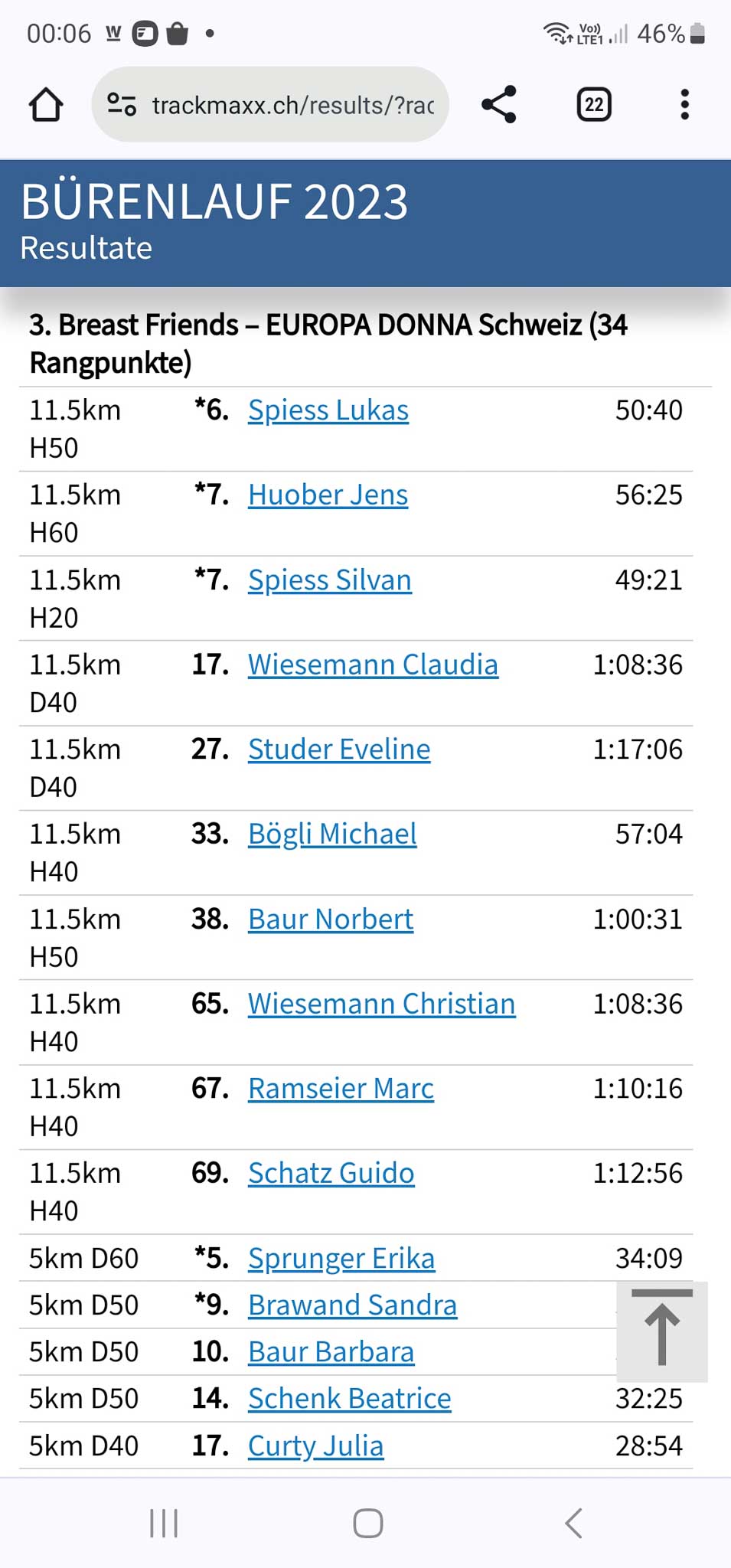Screen dimensions: 731x1568
Task: Open Huober Jens result link
Action: (328, 495)
